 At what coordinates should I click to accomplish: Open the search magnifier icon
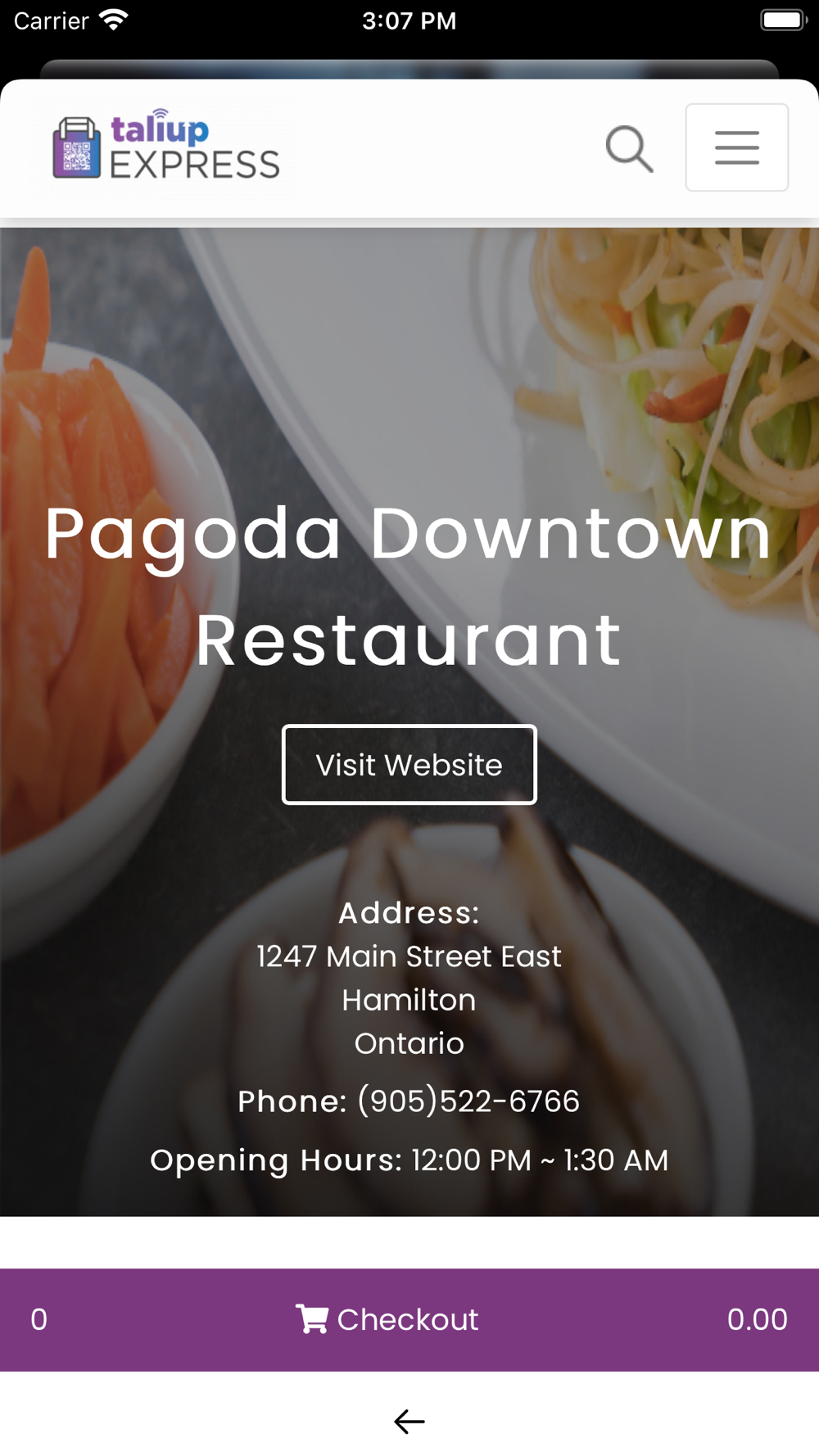(x=629, y=148)
